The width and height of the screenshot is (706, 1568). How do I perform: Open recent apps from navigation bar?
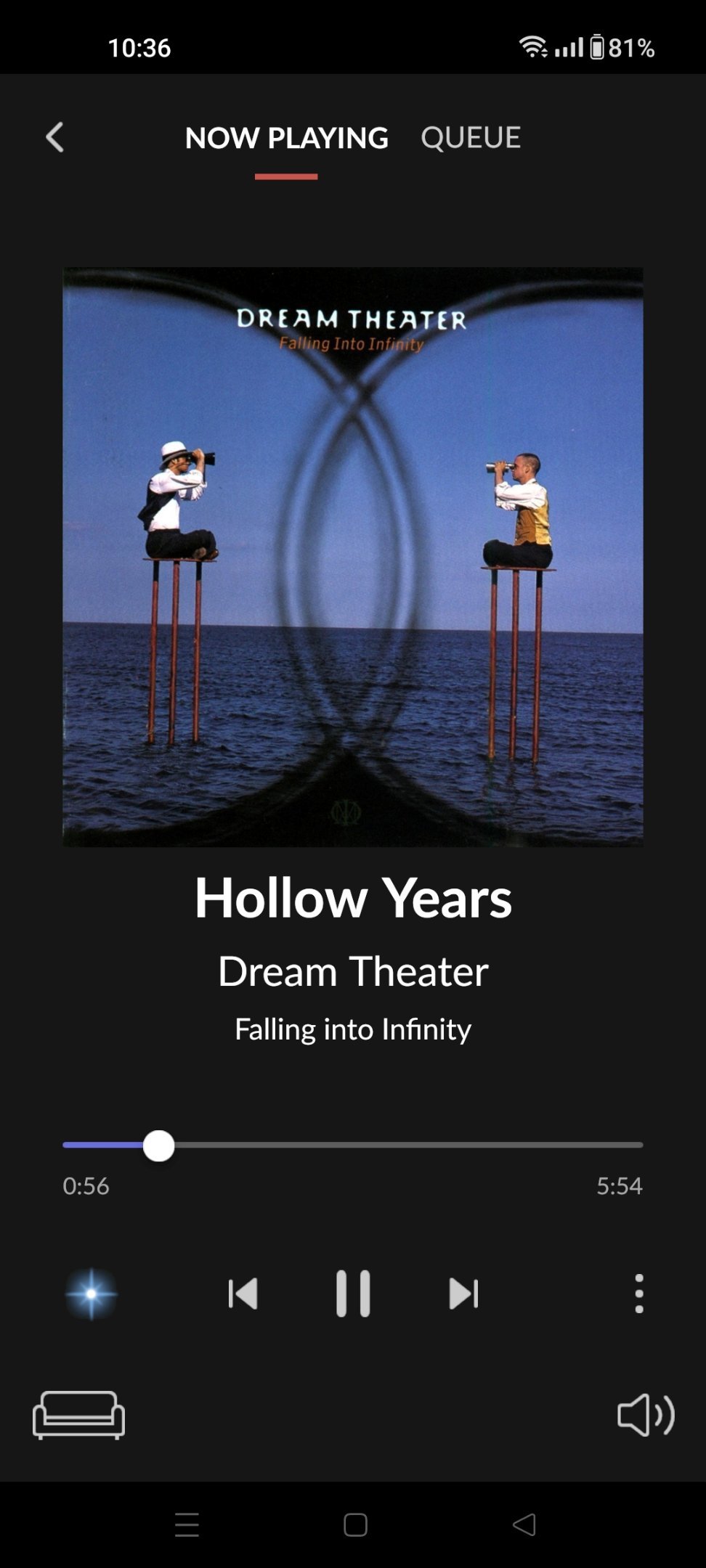pyautogui.click(x=187, y=1524)
